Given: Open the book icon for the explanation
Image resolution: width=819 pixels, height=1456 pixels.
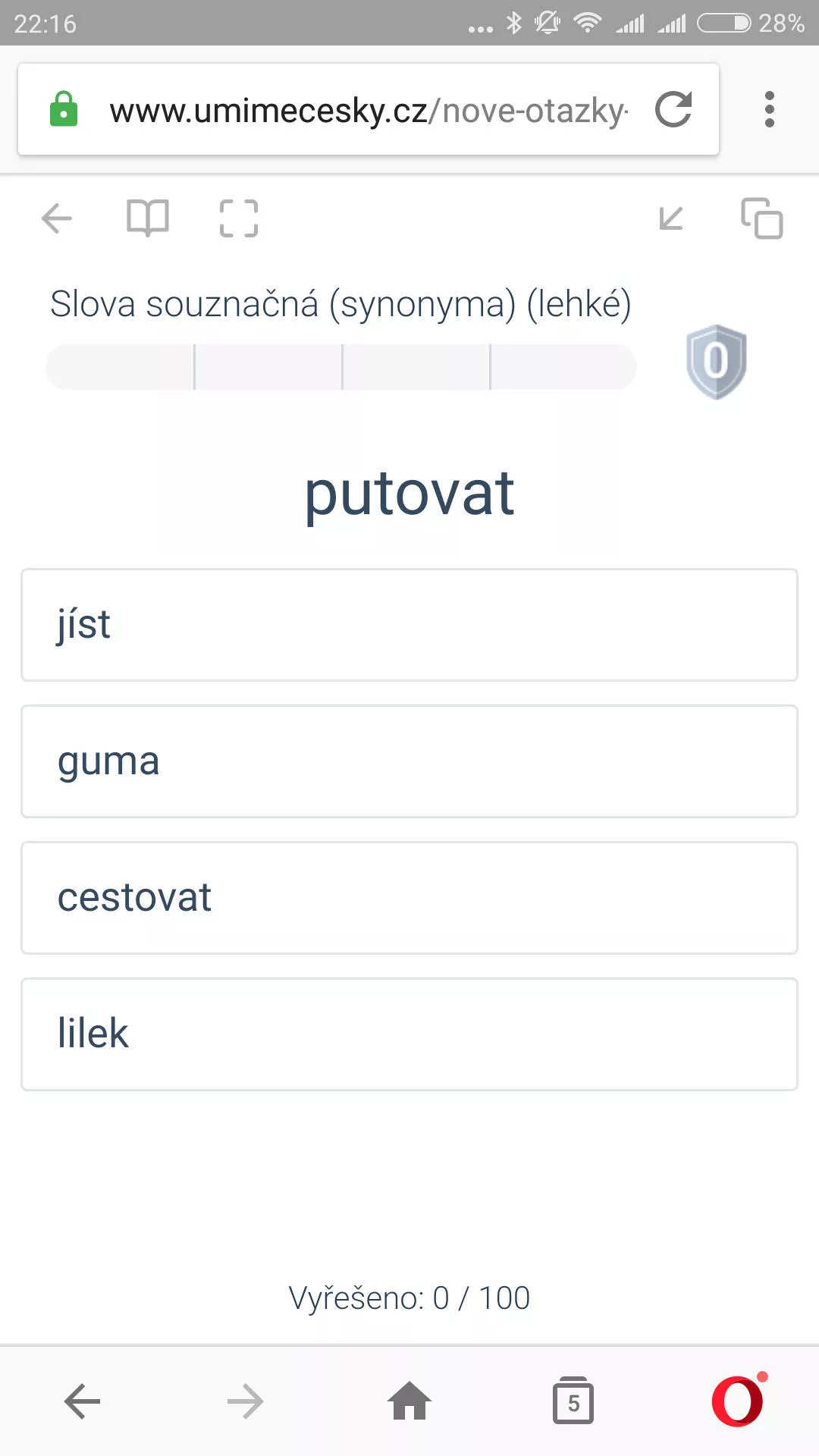Looking at the screenshot, I should point(147,219).
